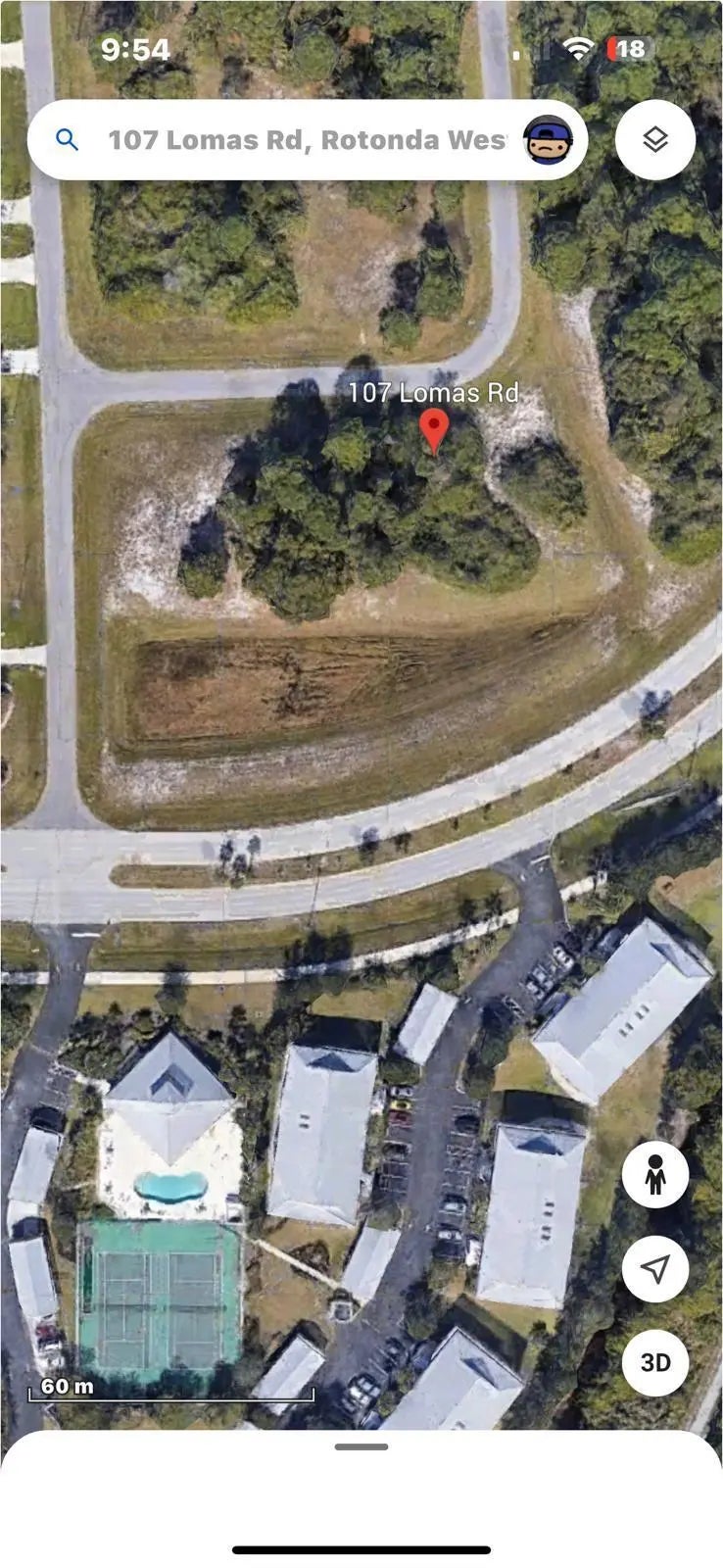This screenshot has height=1568, width=723.
Task: Open the map layers button
Action: click(x=655, y=140)
